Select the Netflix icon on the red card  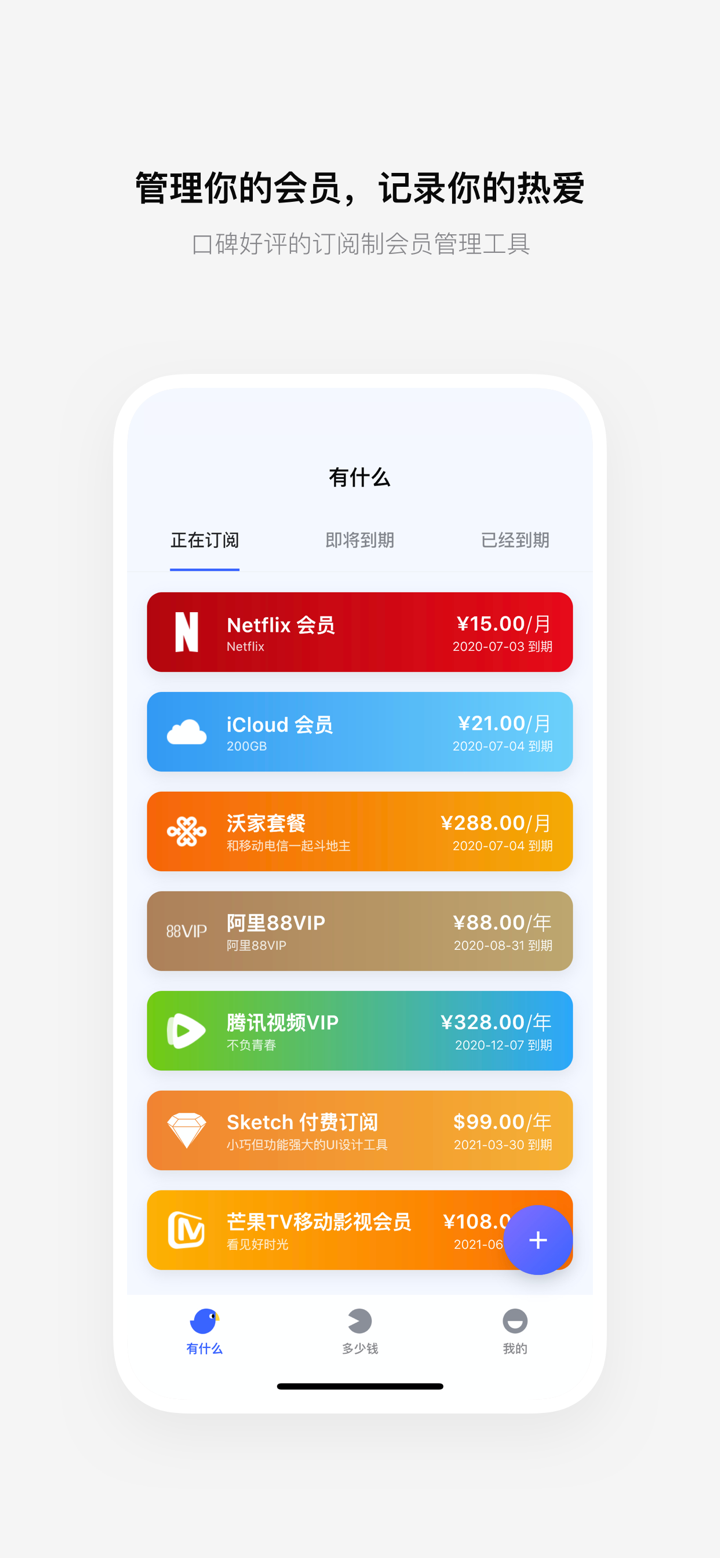[x=186, y=631]
